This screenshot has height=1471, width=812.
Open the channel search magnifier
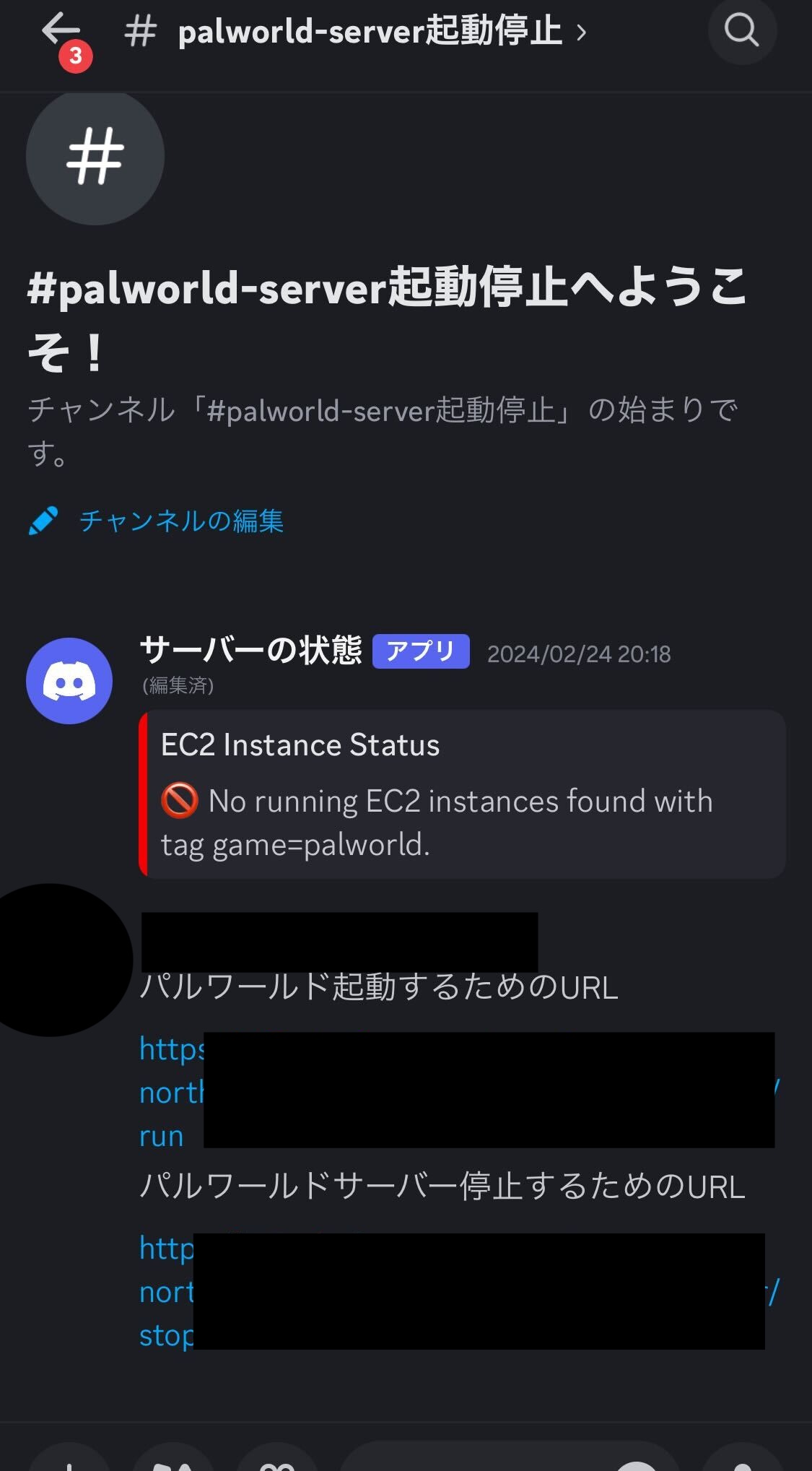pos(741,32)
